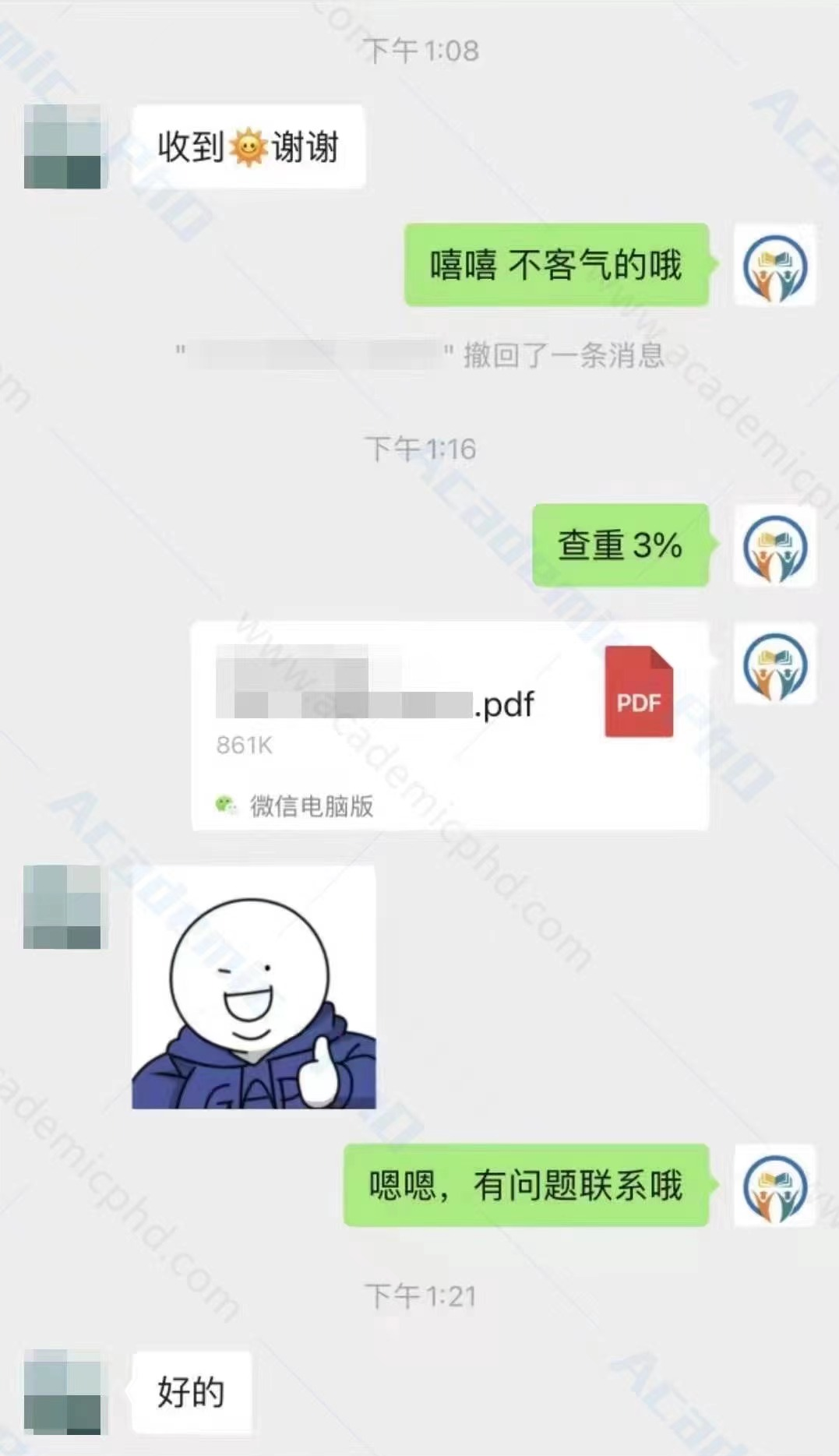839x1456 pixels.
Task: Open sender avatar beside 查重 3% message
Action: point(774,546)
